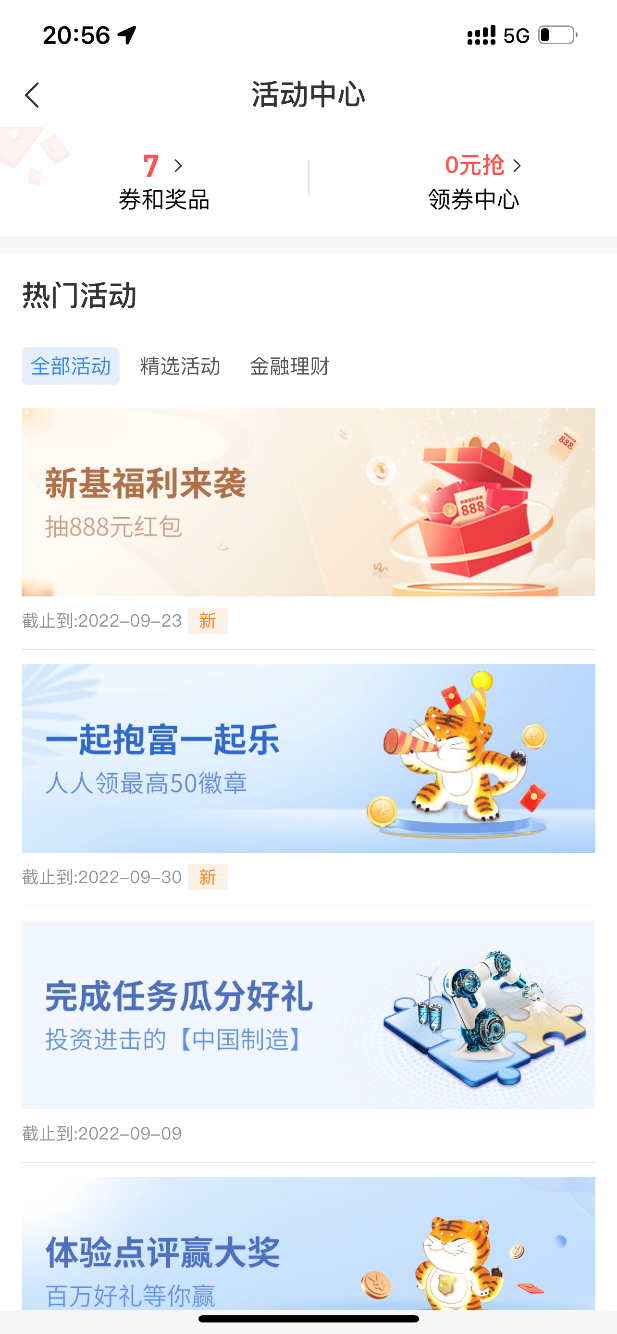Image resolution: width=617 pixels, height=1334 pixels.
Task: Open the 体验点评赢大奖 activity banner
Action: (x=308, y=1244)
